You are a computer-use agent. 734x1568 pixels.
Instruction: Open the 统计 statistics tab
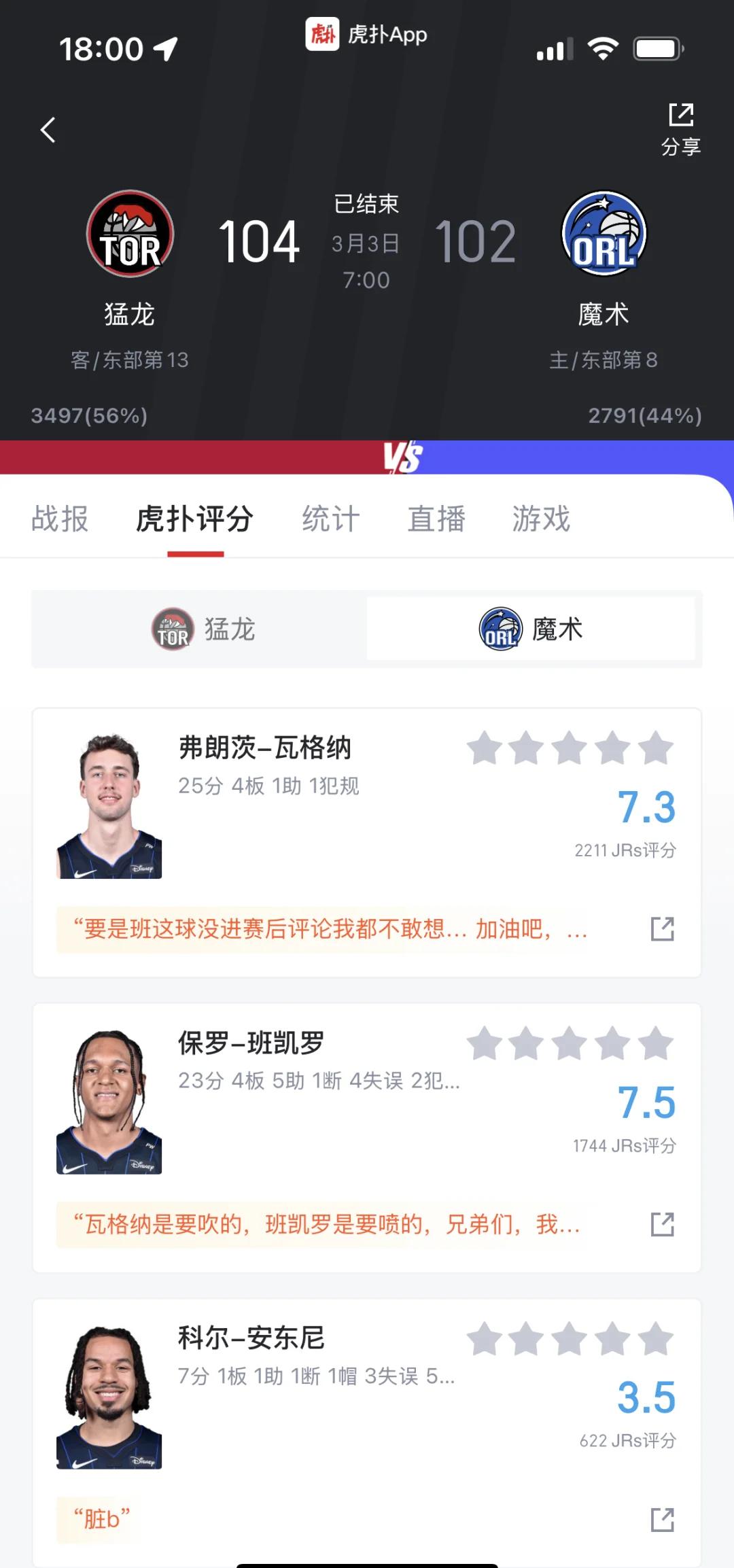332,519
